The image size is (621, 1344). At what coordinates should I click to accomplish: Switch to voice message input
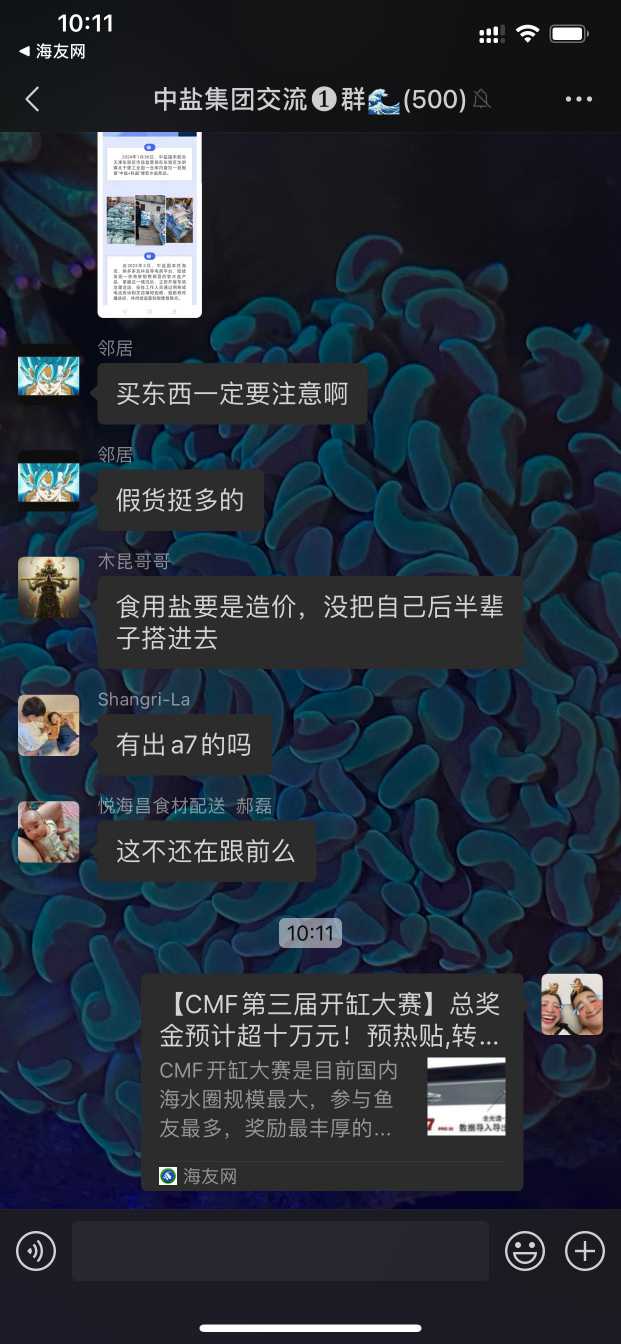(x=36, y=1250)
